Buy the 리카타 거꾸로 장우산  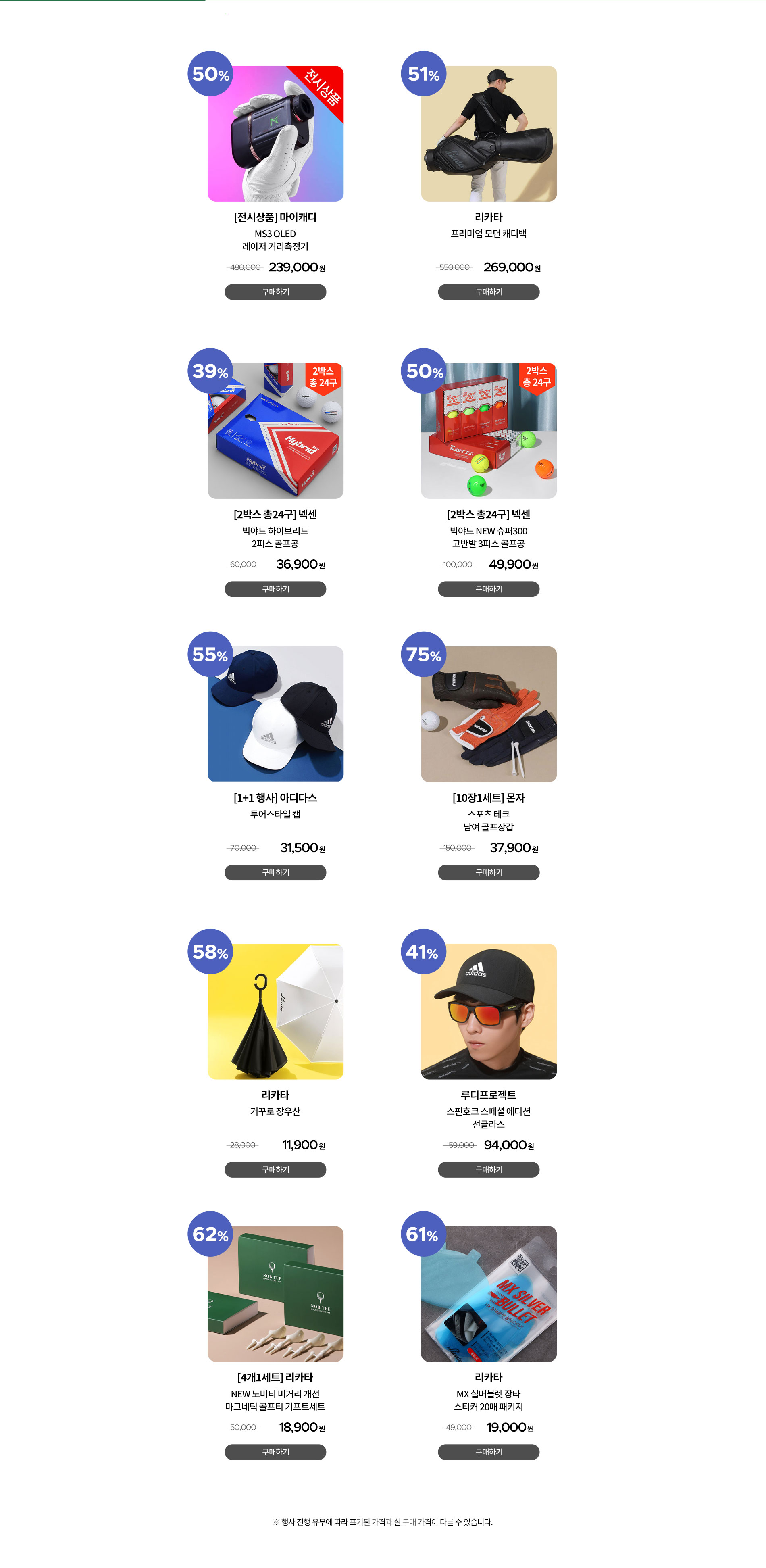pos(275,1169)
